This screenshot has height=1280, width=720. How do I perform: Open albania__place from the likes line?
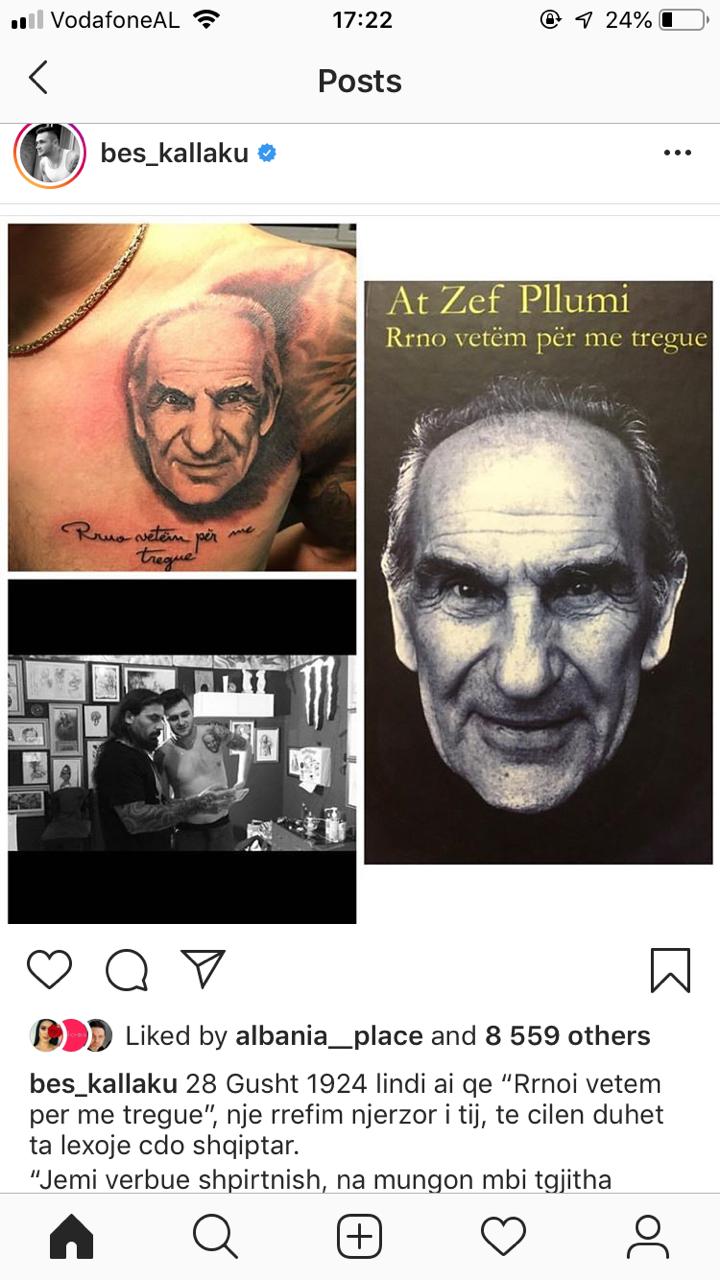(329, 1036)
